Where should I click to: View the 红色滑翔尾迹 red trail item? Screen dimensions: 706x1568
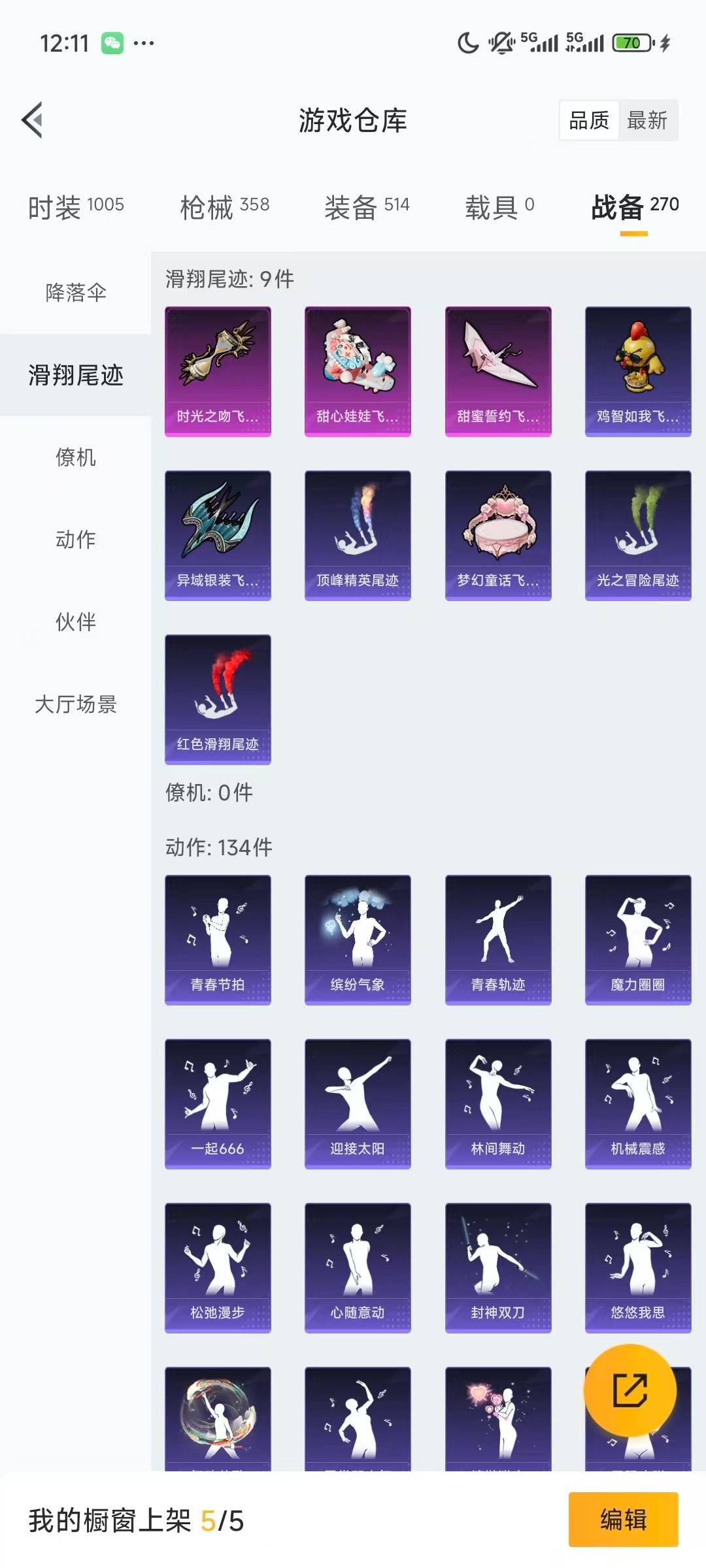(218, 699)
